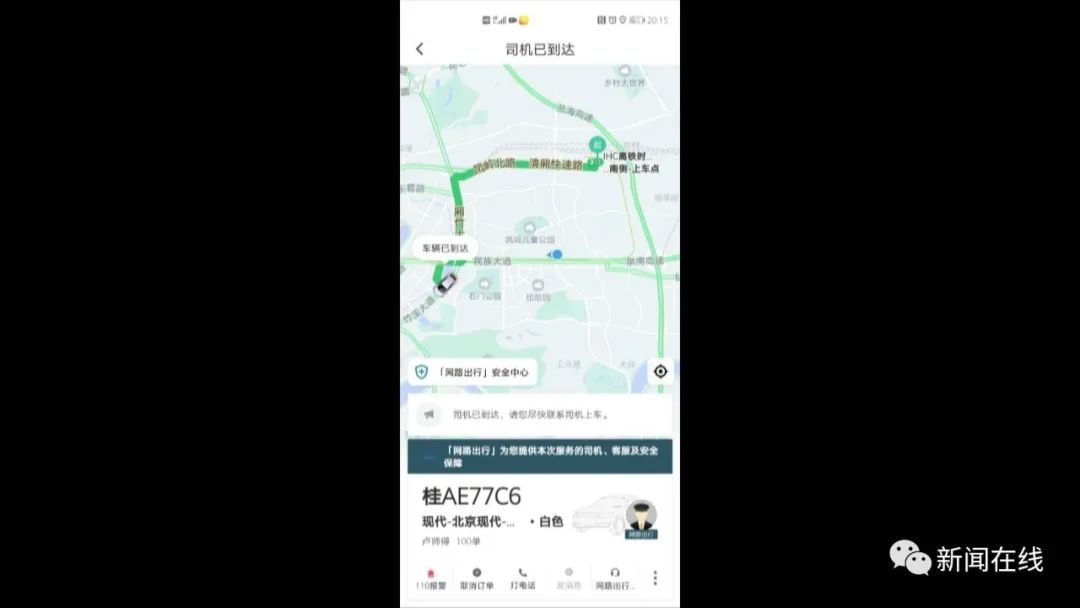Tap the 110报警 emergency alarm button

[430, 578]
